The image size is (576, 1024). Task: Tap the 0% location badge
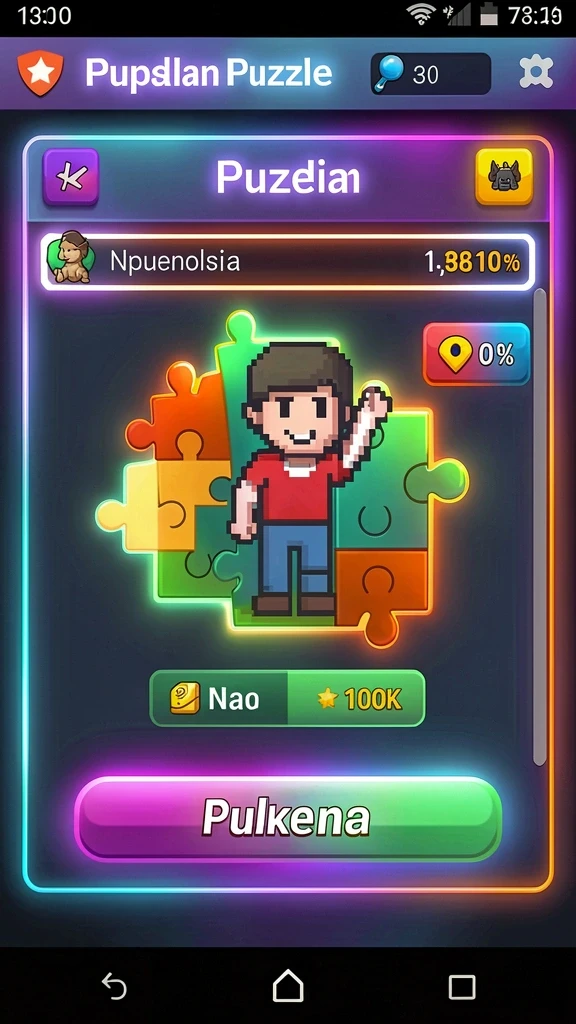(476, 354)
